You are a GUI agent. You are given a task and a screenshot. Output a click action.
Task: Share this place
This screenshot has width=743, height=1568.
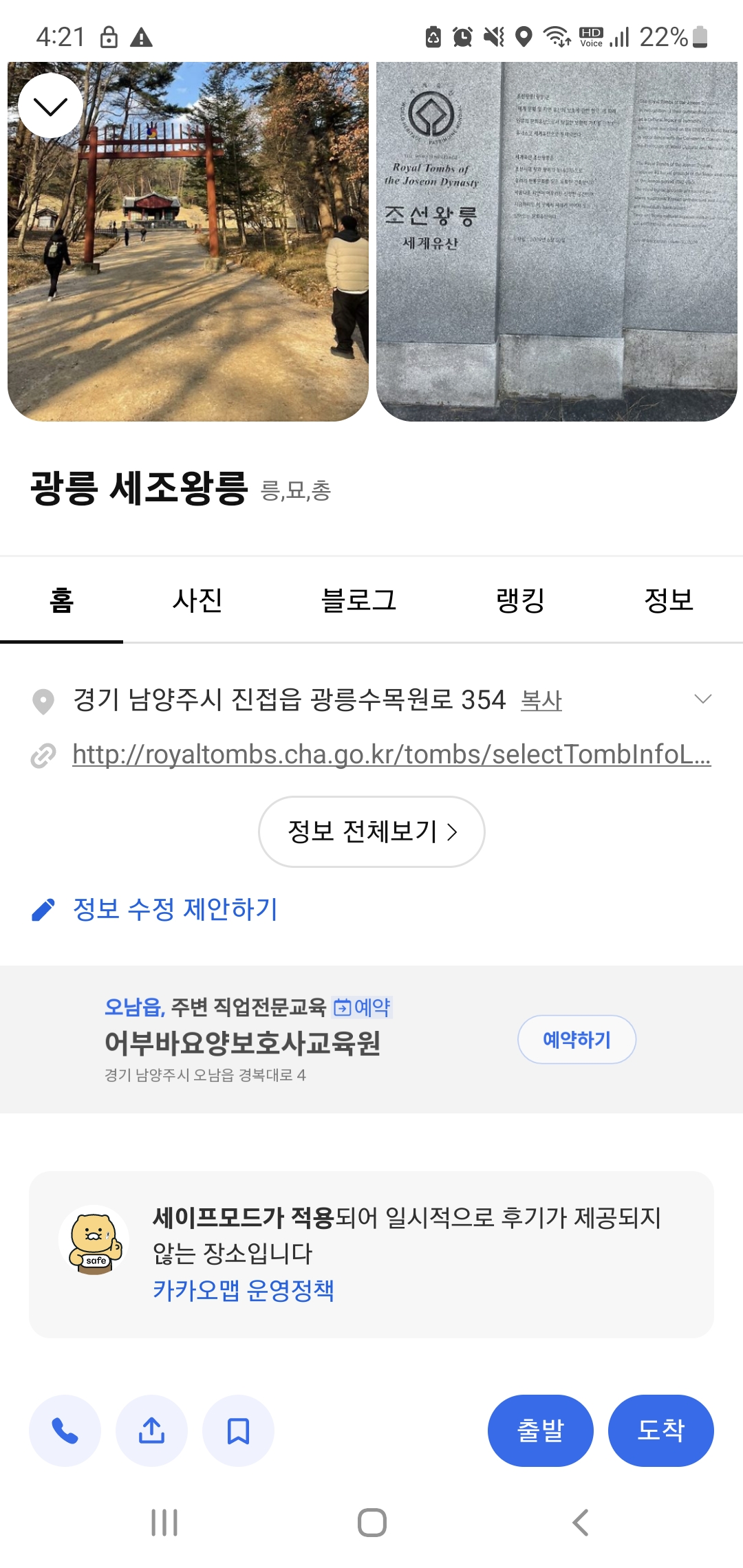(x=151, y=1430)
